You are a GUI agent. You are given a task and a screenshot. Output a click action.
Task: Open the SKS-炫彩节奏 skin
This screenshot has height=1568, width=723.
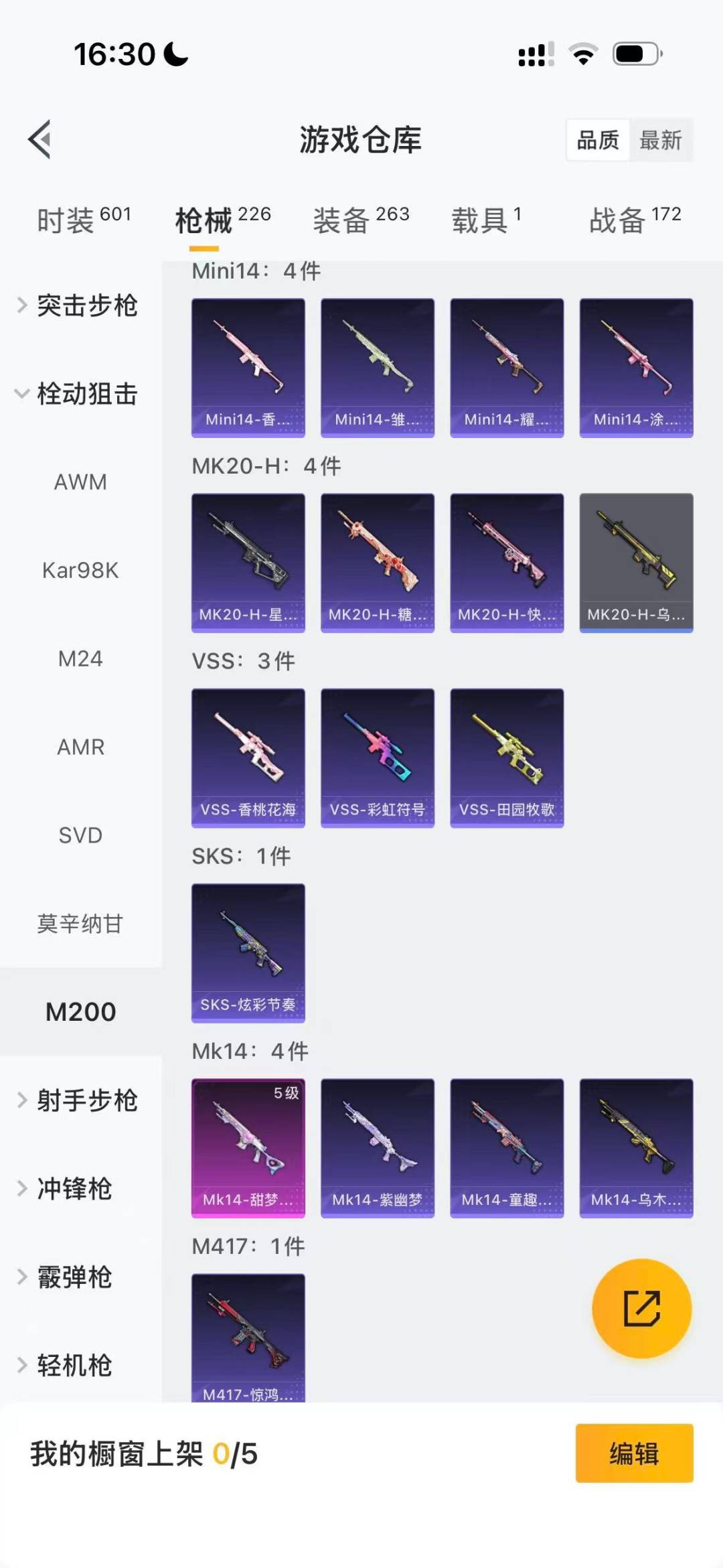click(248, 952)
